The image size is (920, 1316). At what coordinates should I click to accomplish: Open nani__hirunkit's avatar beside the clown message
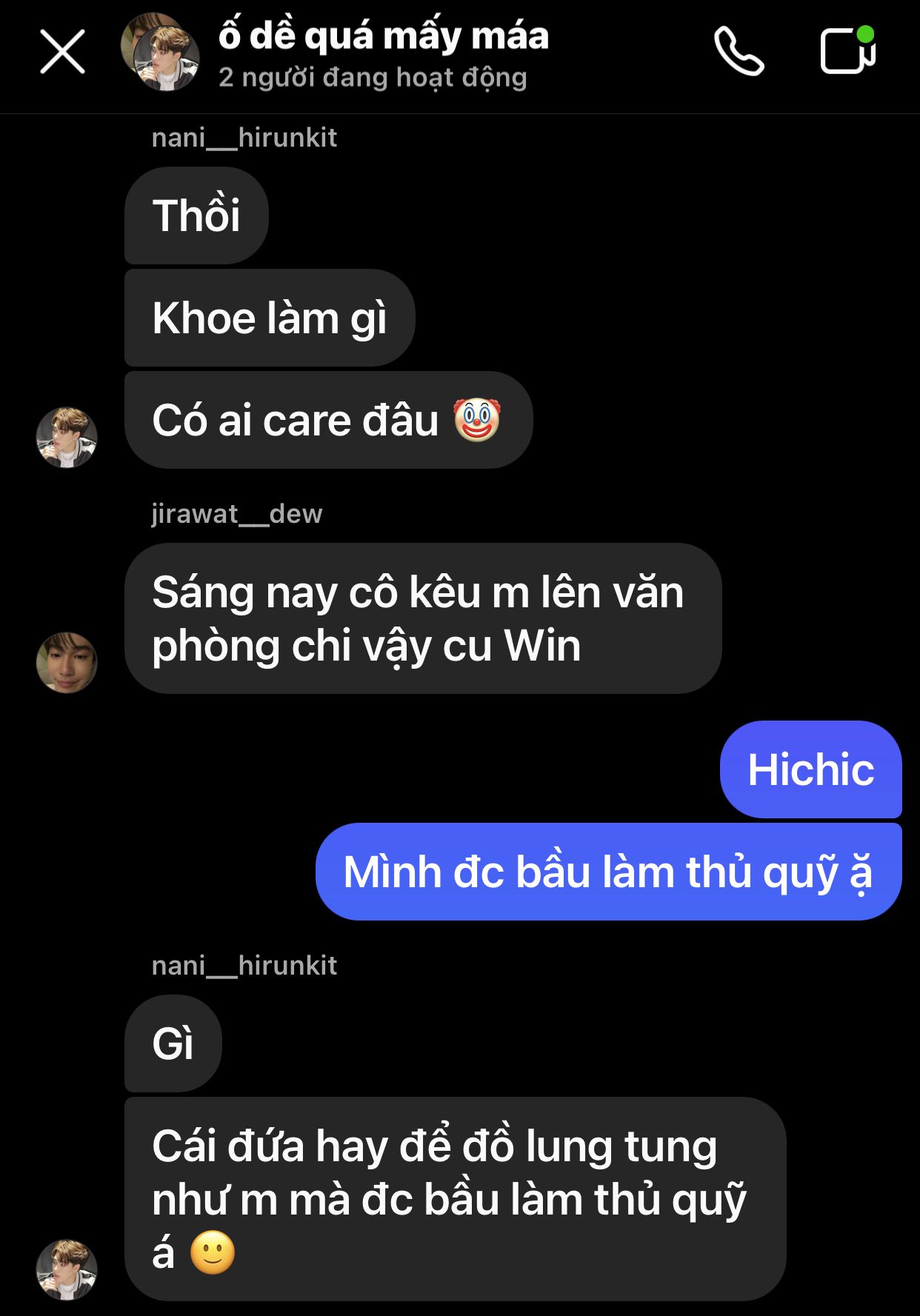click(67, 437)
